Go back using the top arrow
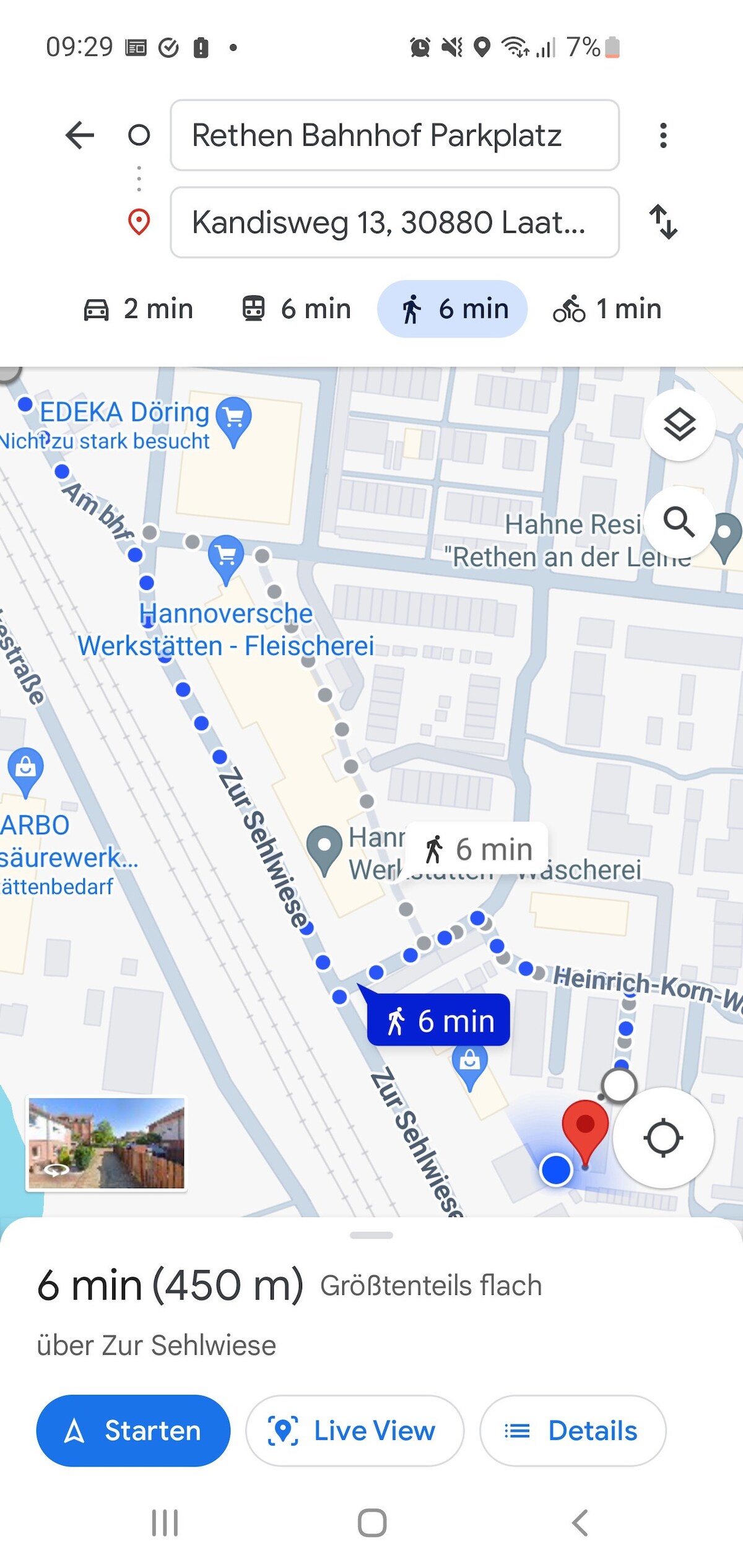 [80, 135]
